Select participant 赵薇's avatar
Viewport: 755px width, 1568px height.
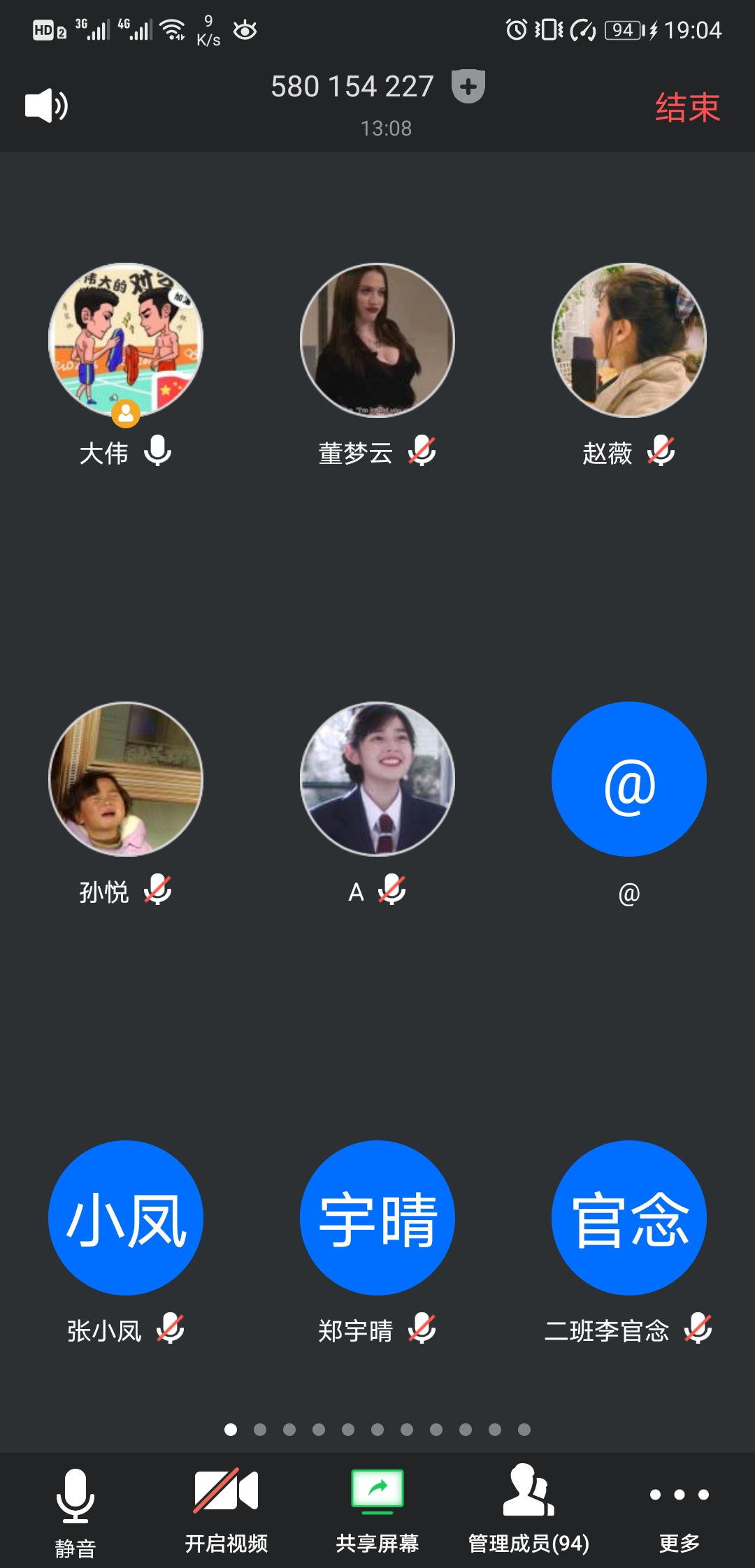pos(629,340)
